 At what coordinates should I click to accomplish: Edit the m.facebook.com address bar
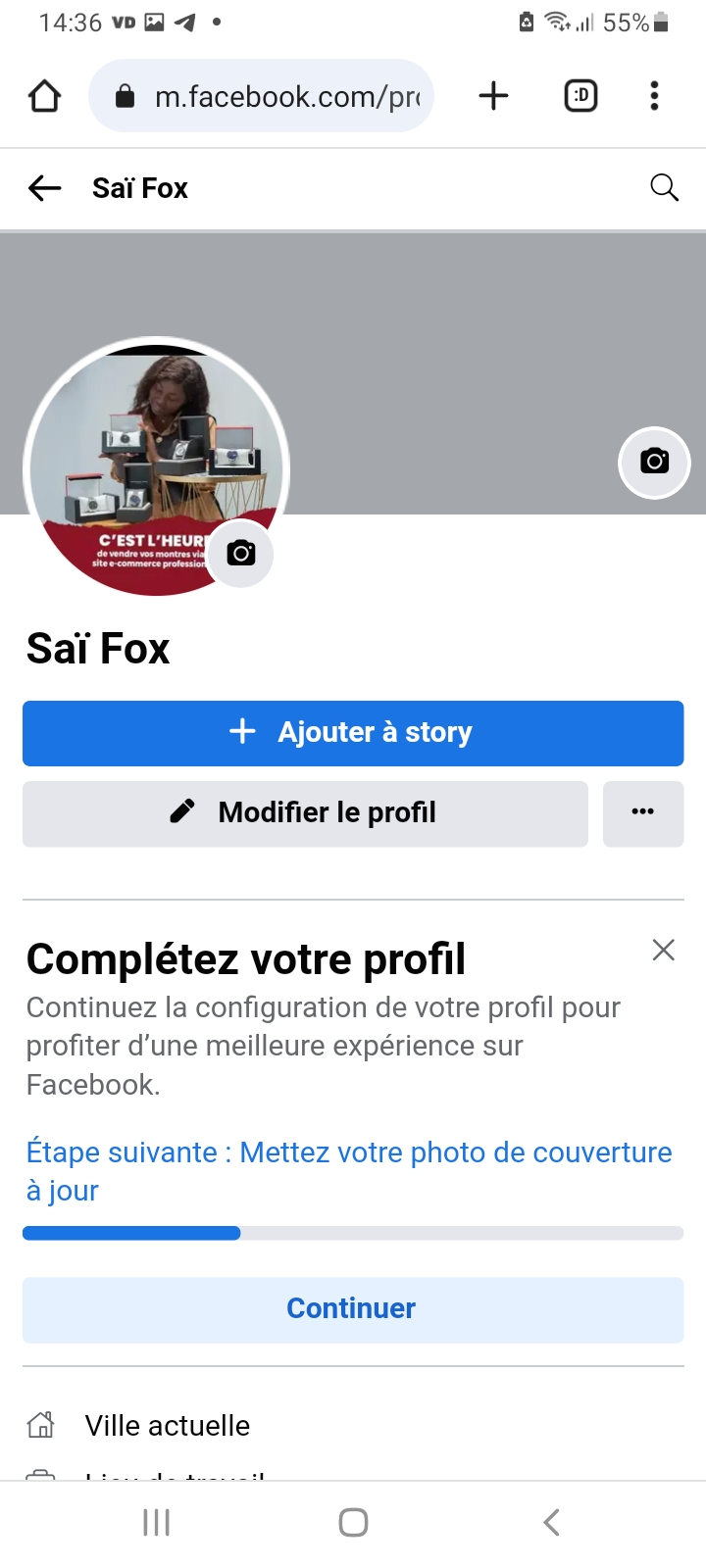pos(261,96)
